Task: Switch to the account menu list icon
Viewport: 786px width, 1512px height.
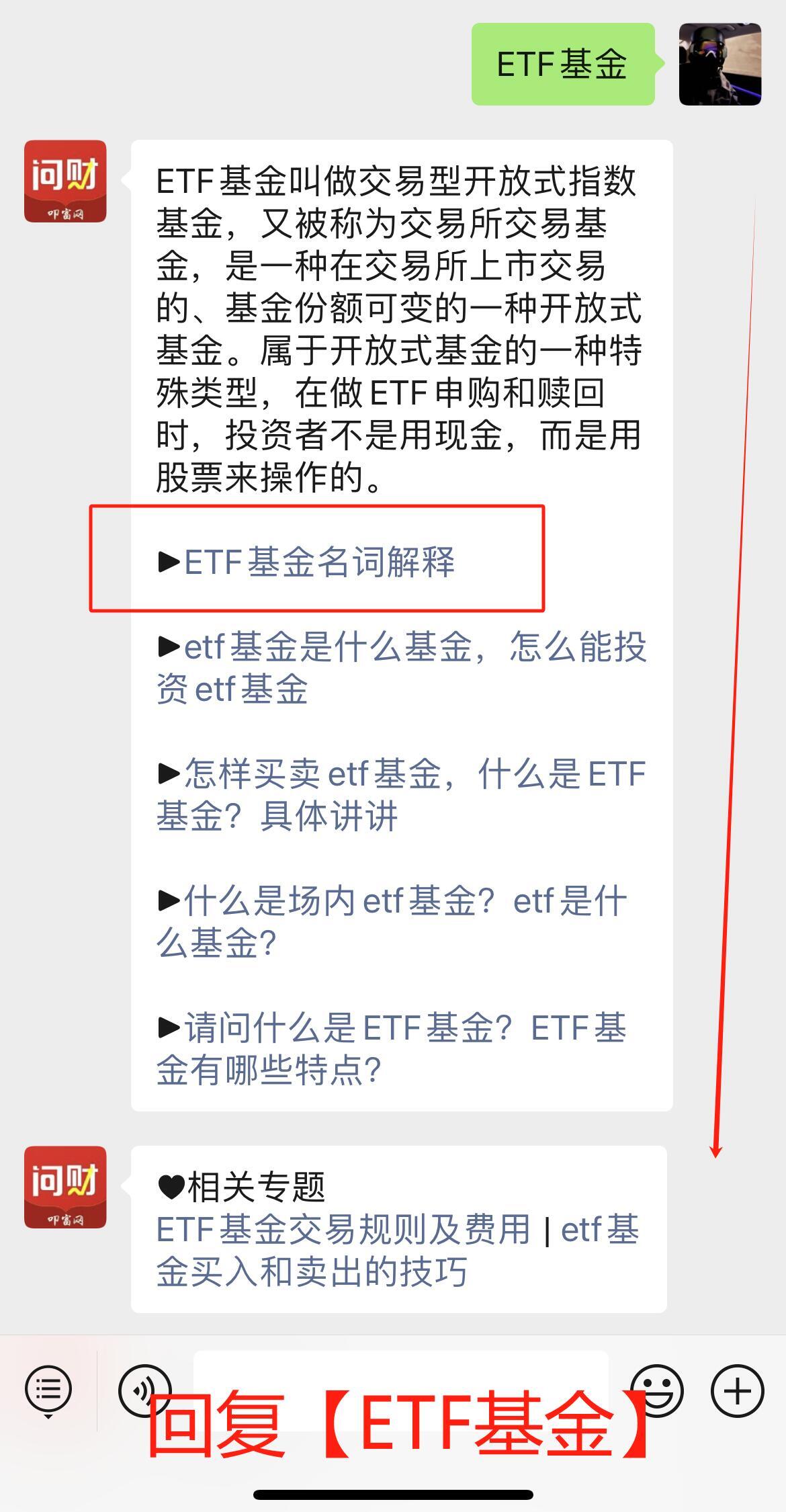Action: click(x=48, y=1390)
